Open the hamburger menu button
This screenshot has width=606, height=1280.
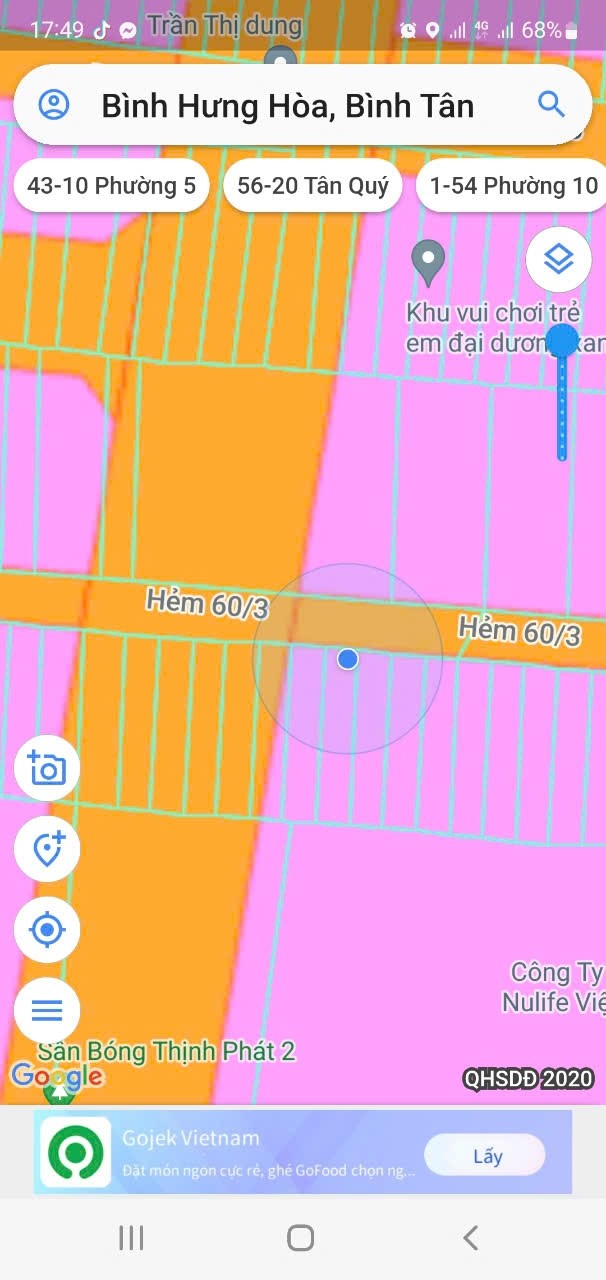pyautogui.click(x=47, y=1010)
